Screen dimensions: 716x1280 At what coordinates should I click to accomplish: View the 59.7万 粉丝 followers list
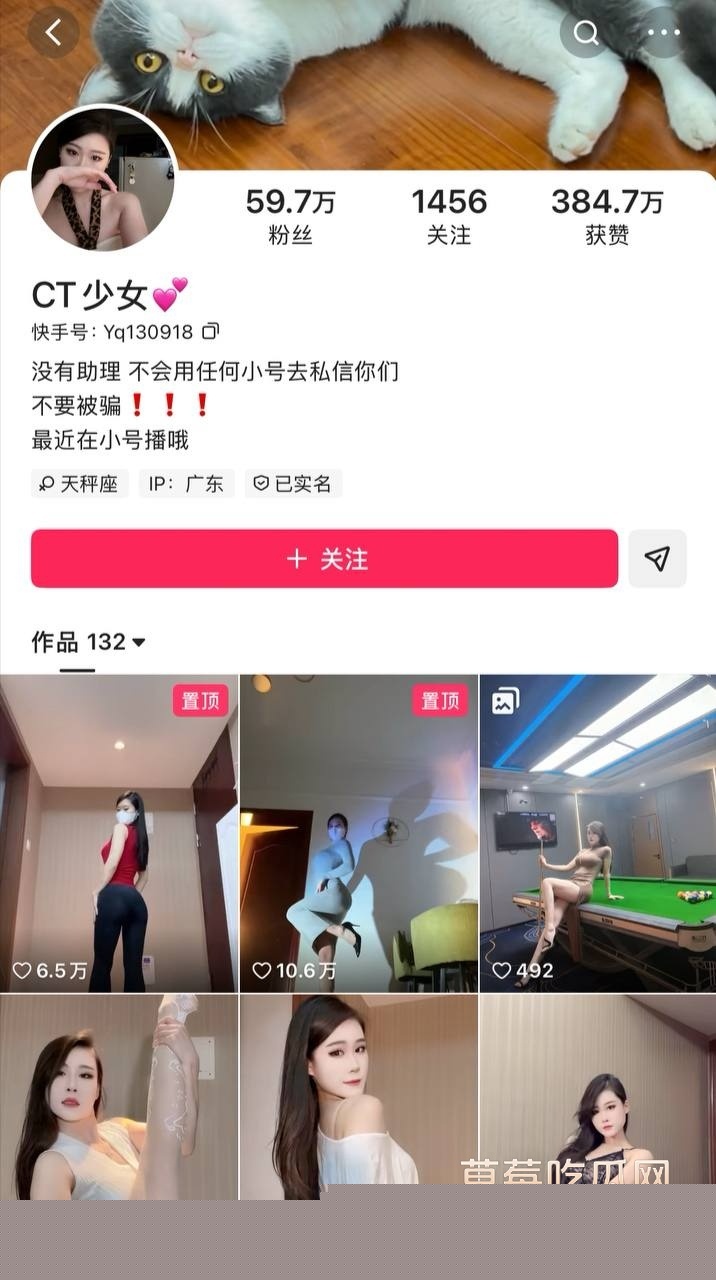(290, 216)
